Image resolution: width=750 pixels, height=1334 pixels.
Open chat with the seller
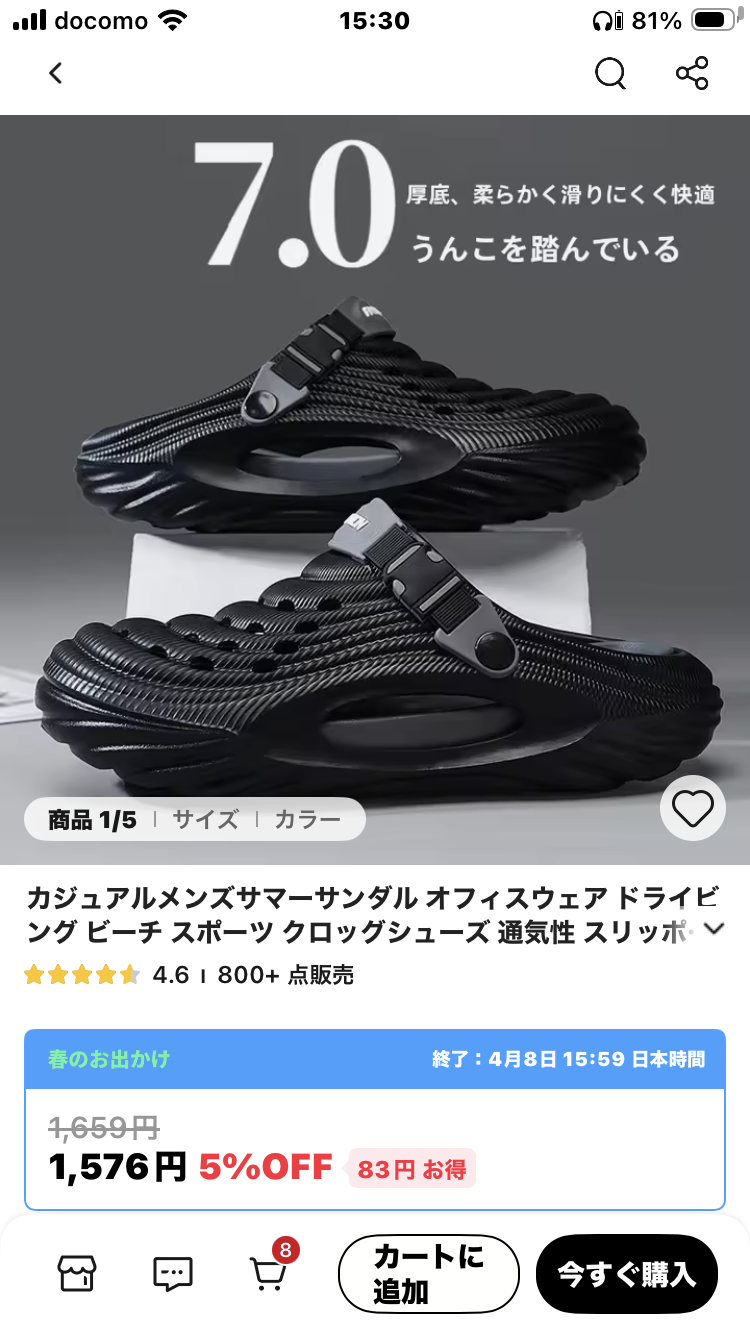(x=172, y=1273)
